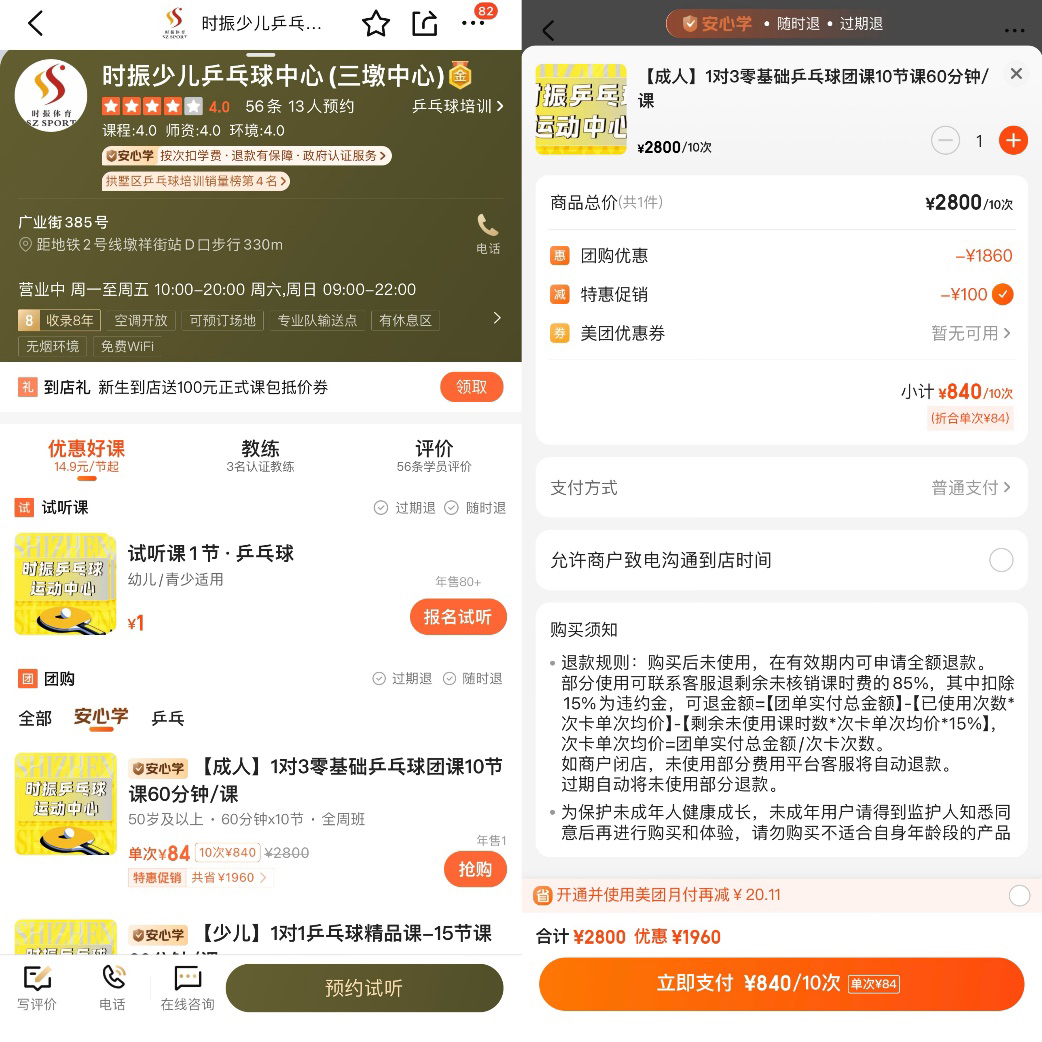Uncheck the 特惠促销 discount
This screenshot has height=1042, width=1042.
coord(1002,294)
